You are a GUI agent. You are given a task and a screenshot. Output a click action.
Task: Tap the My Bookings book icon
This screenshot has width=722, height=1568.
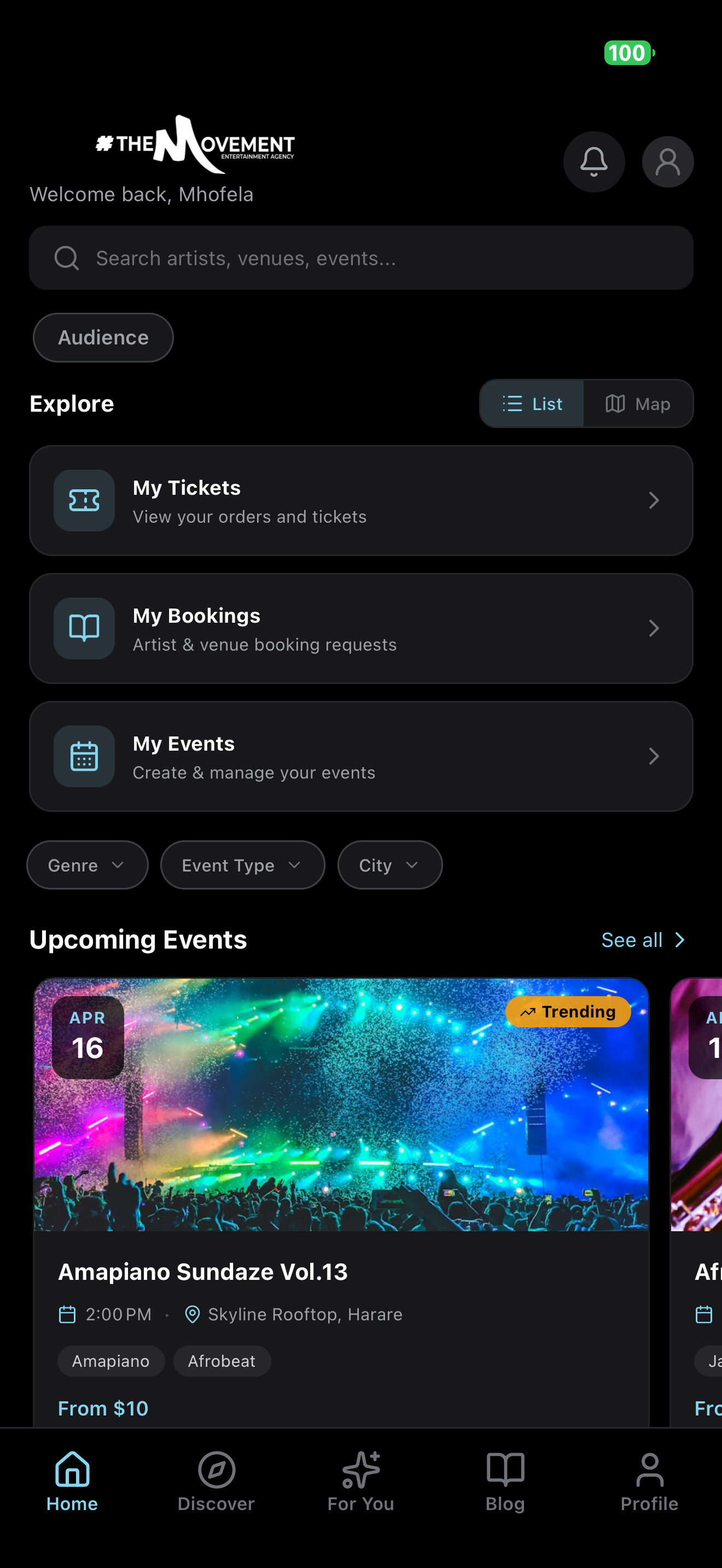click(84, 628)
